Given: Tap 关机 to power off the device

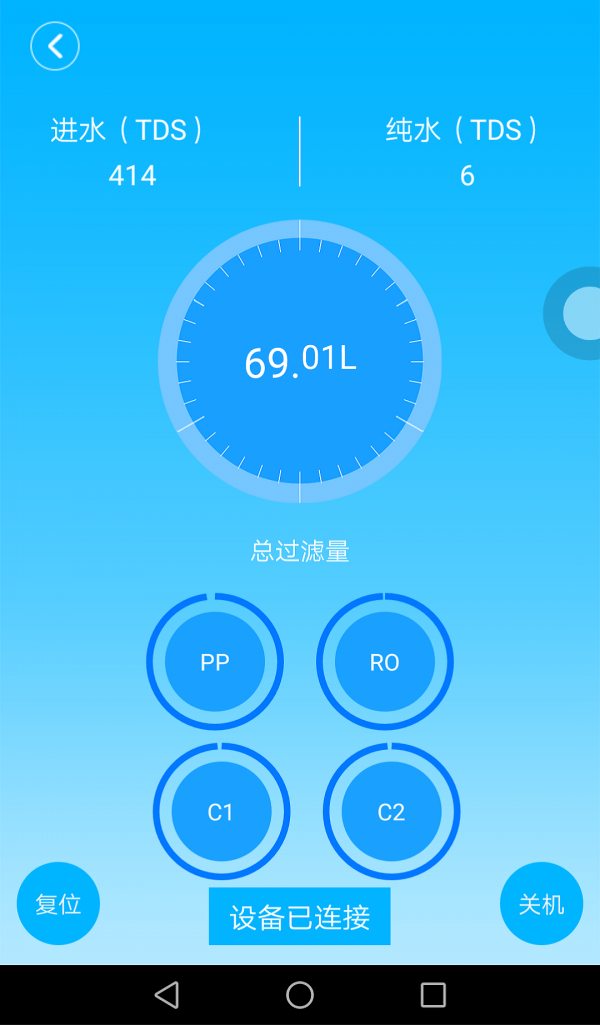Looking at the screenshot, I should (x=541, y=904).
